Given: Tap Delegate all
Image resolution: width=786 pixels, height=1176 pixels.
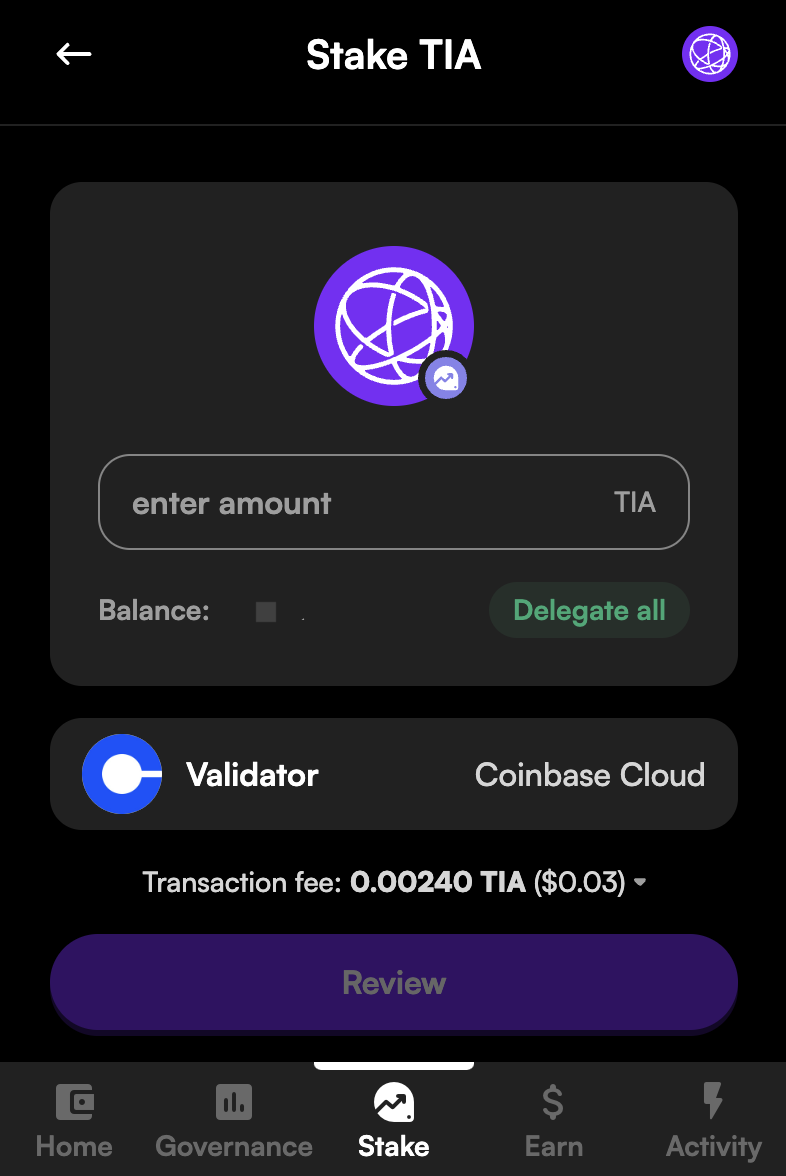Looking at the screenshot, I should [589, 610].
